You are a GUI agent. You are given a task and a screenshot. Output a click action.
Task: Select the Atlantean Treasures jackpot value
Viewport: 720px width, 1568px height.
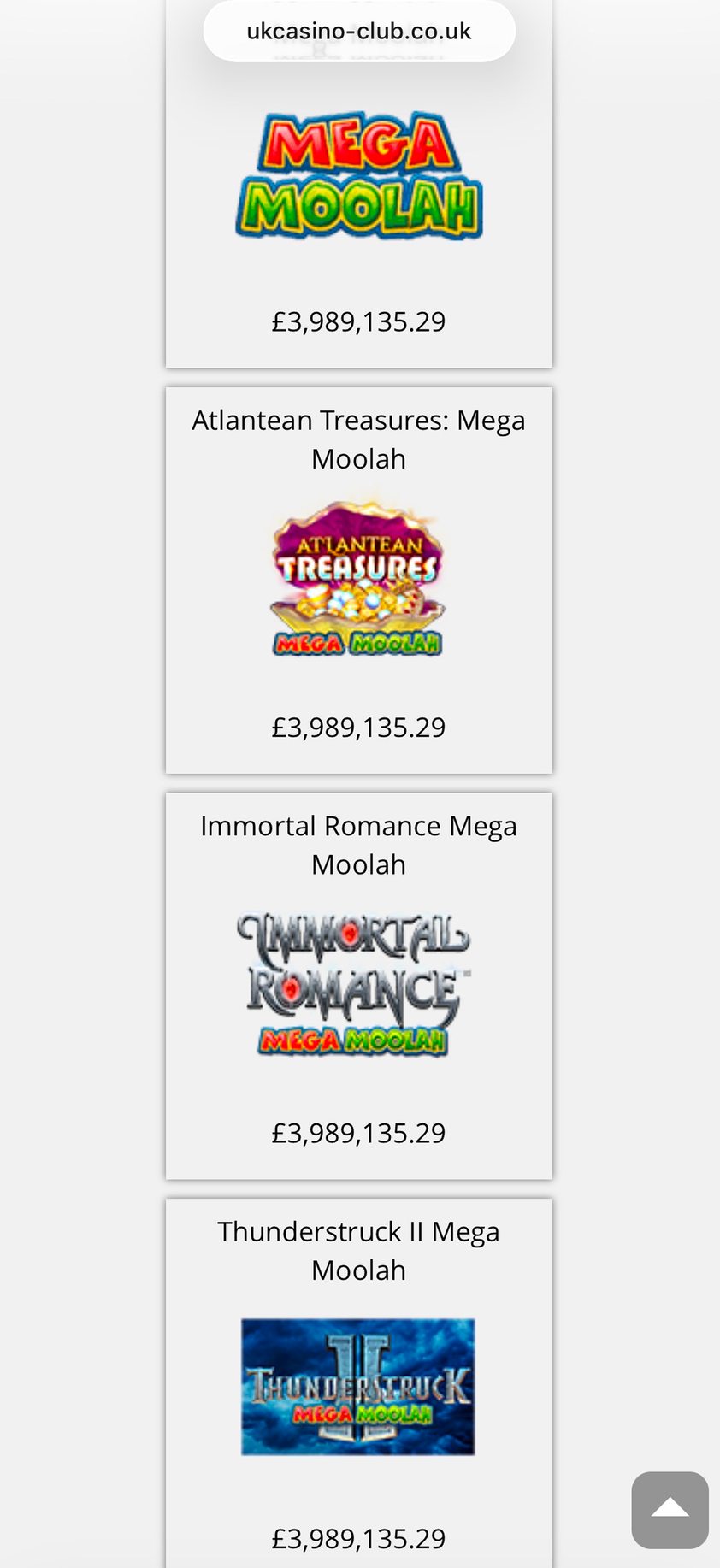(x=359, y=725)
